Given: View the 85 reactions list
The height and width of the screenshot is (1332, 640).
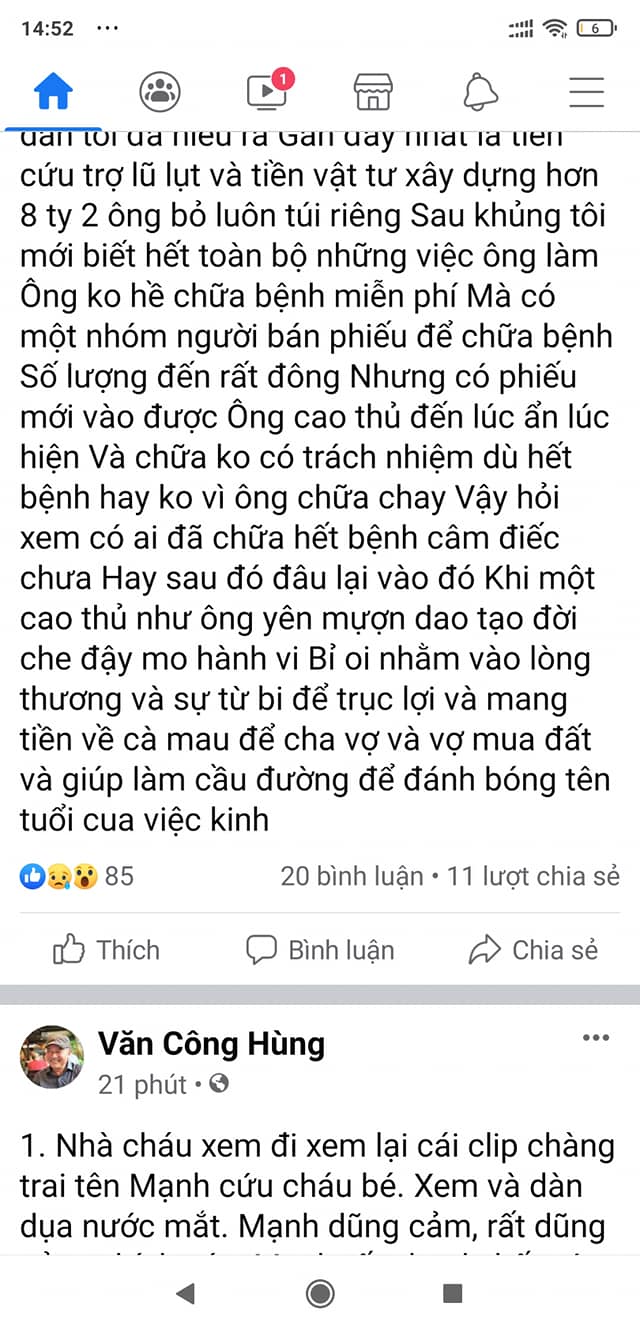Looking at the screenshot, I should 78,877.
